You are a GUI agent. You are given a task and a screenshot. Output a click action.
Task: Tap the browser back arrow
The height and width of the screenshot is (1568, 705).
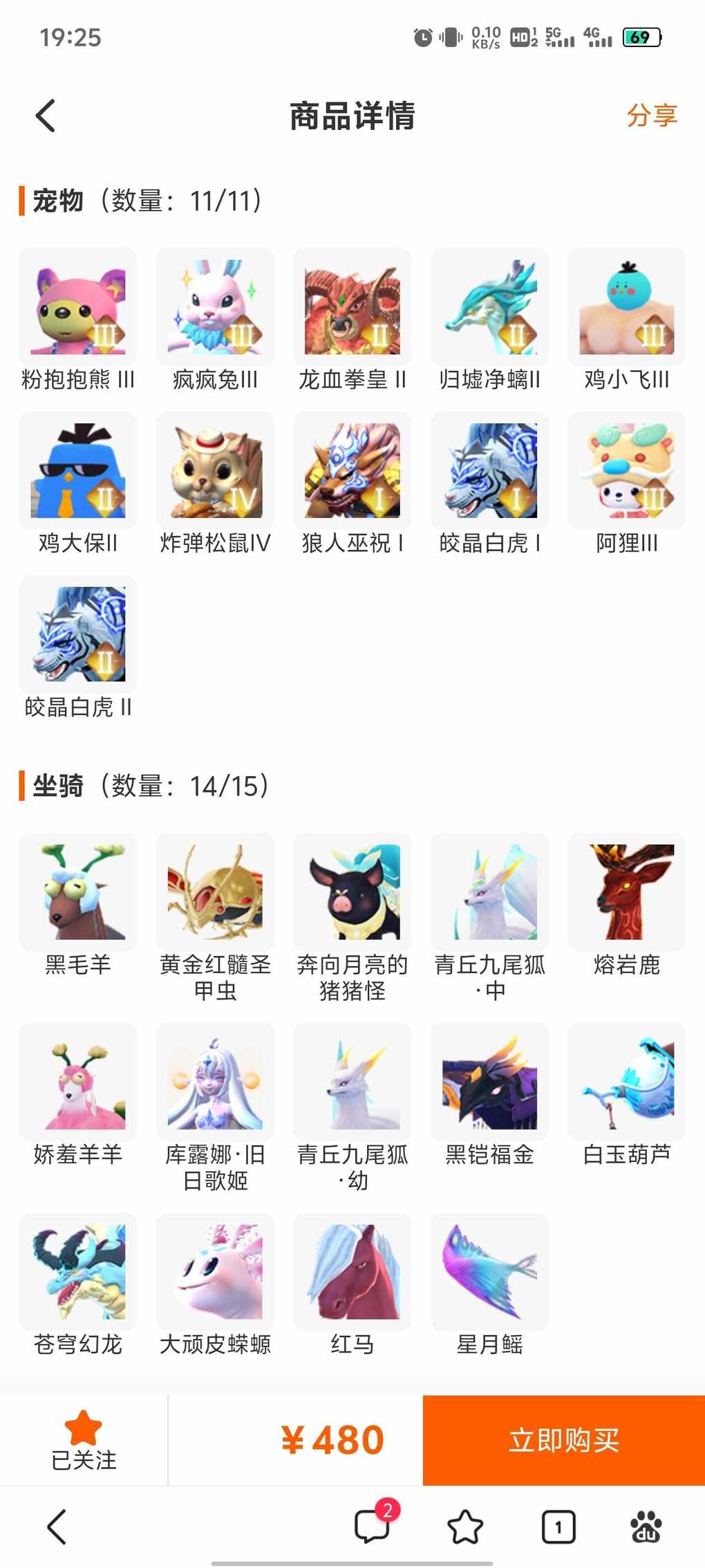click(x=57, y=1527)
